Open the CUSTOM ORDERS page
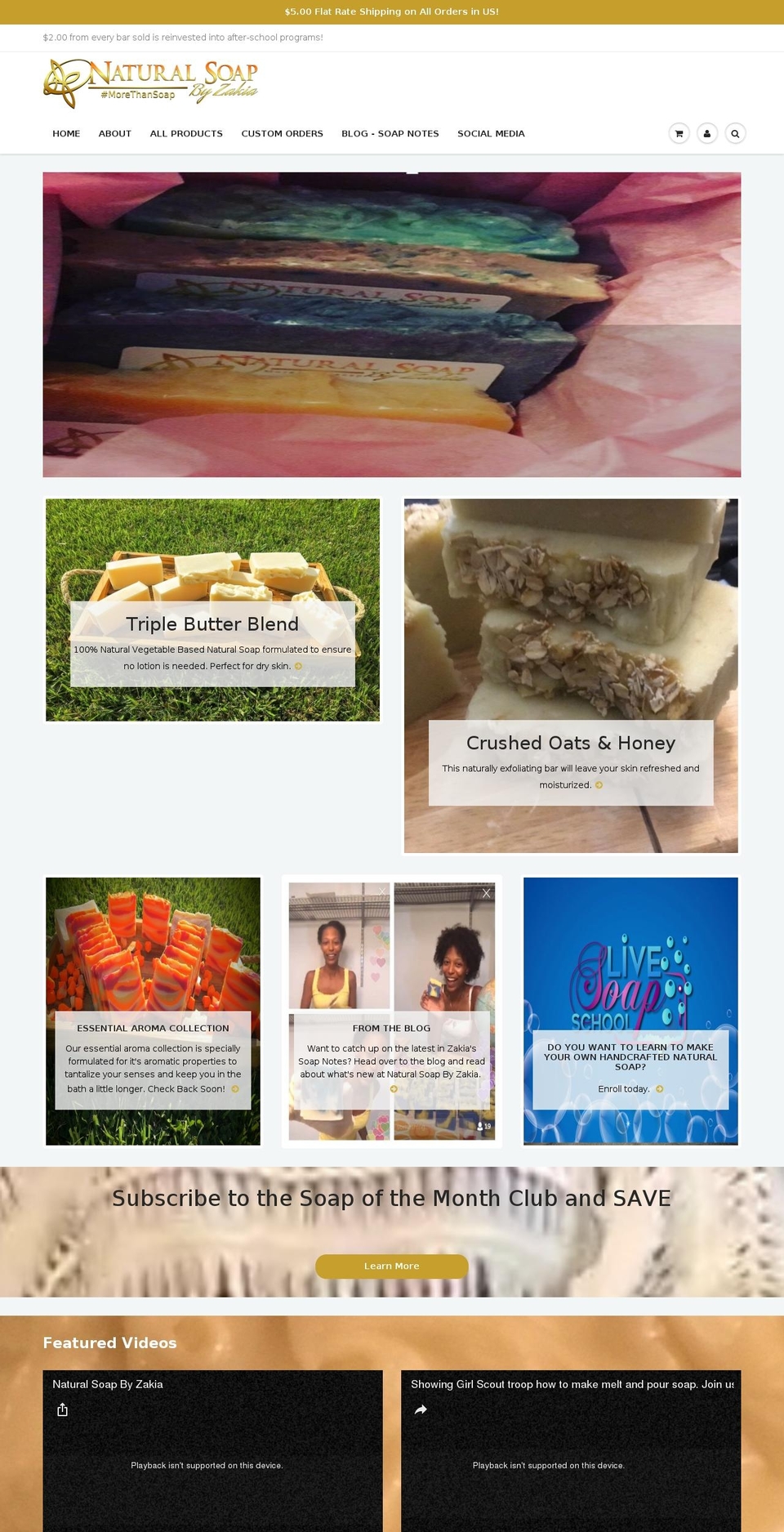Viewport: 784px width, 1532px height. (282, 133)
